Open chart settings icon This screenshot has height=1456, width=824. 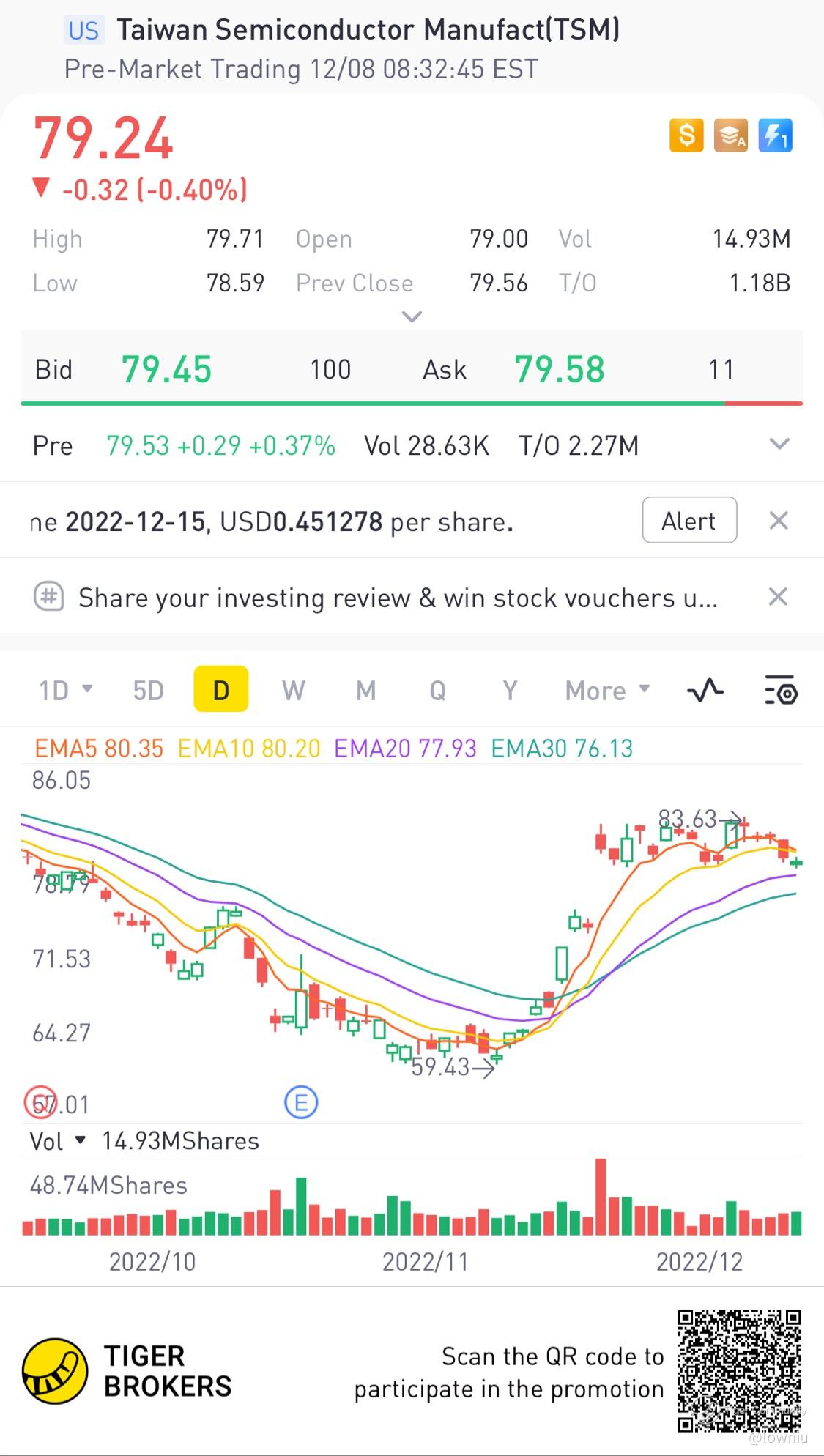coord(781,690)
